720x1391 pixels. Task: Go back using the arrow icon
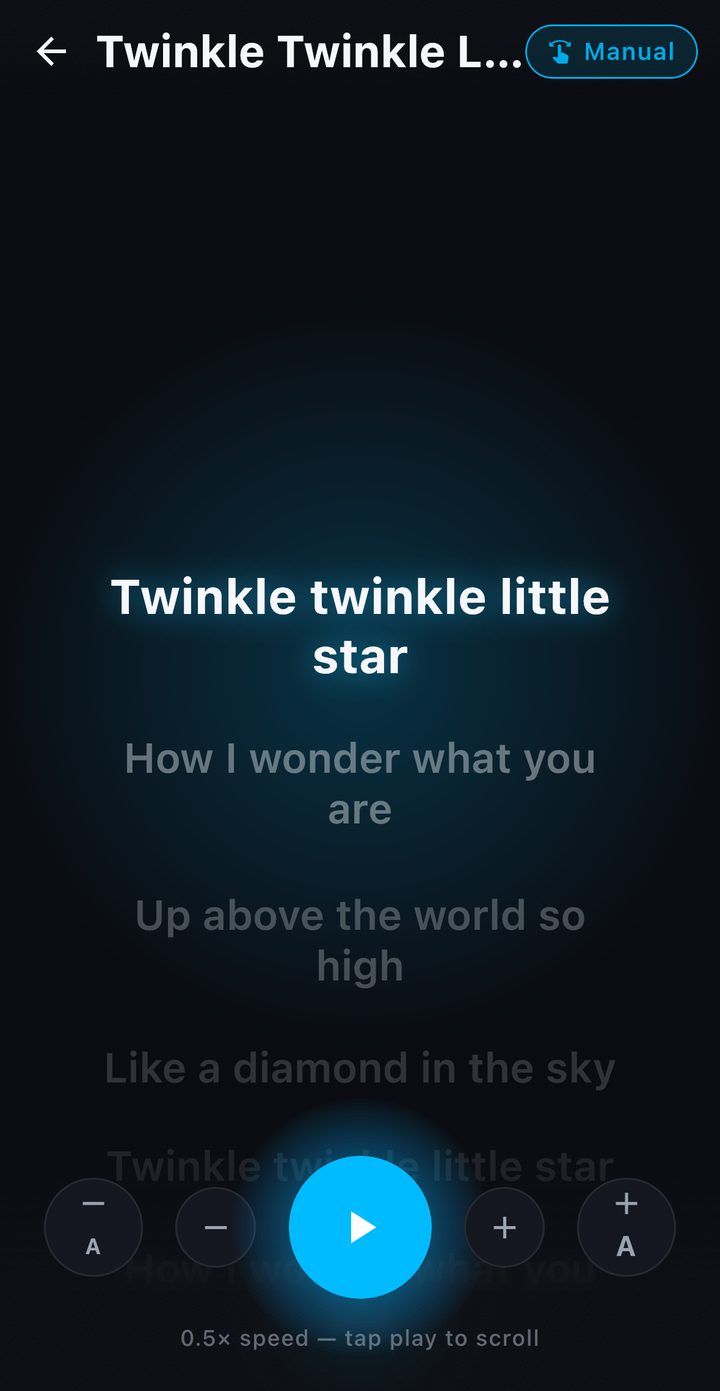tap(51, 52)
